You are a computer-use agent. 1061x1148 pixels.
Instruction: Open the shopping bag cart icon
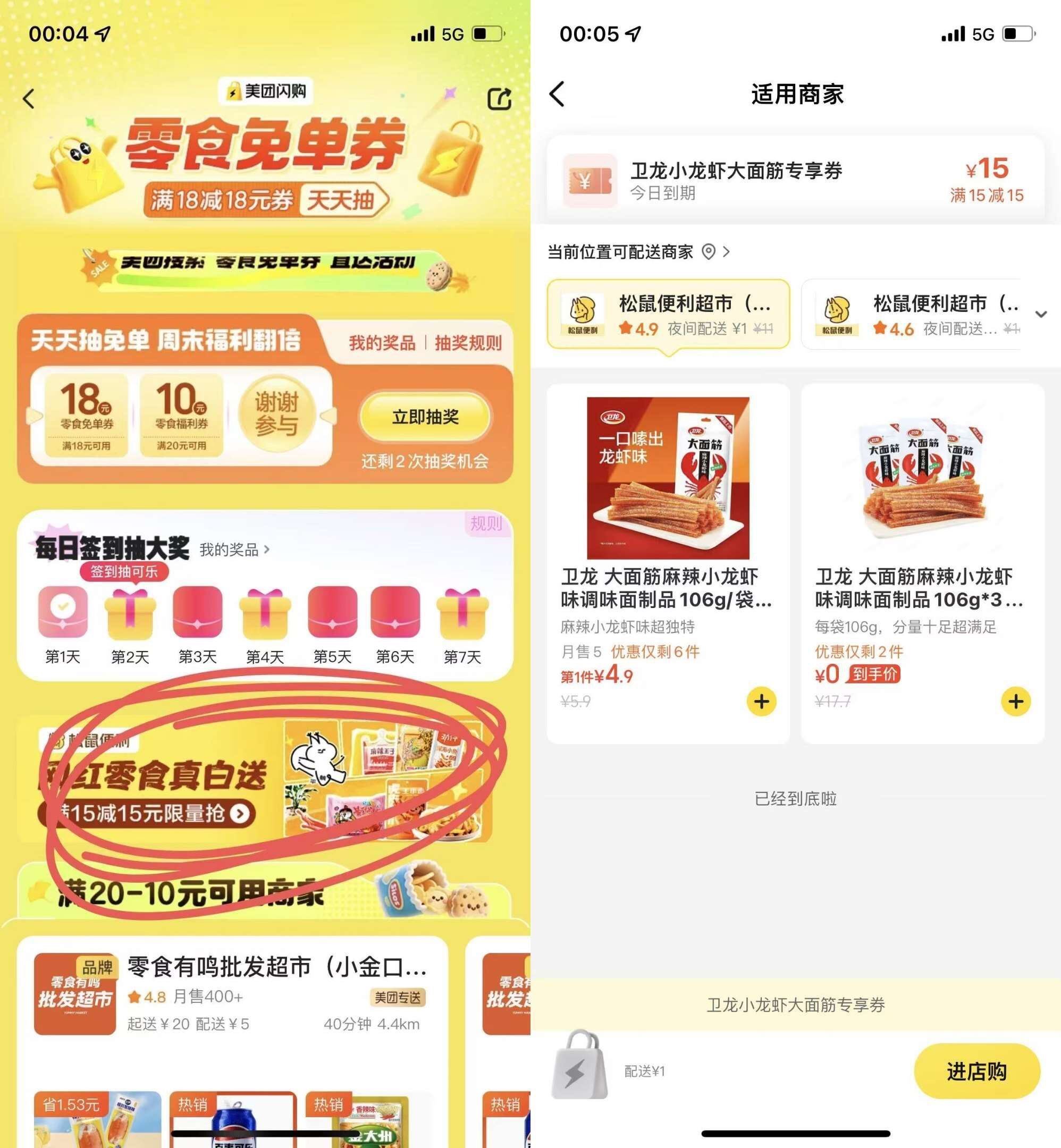(x=580, y=1064)
